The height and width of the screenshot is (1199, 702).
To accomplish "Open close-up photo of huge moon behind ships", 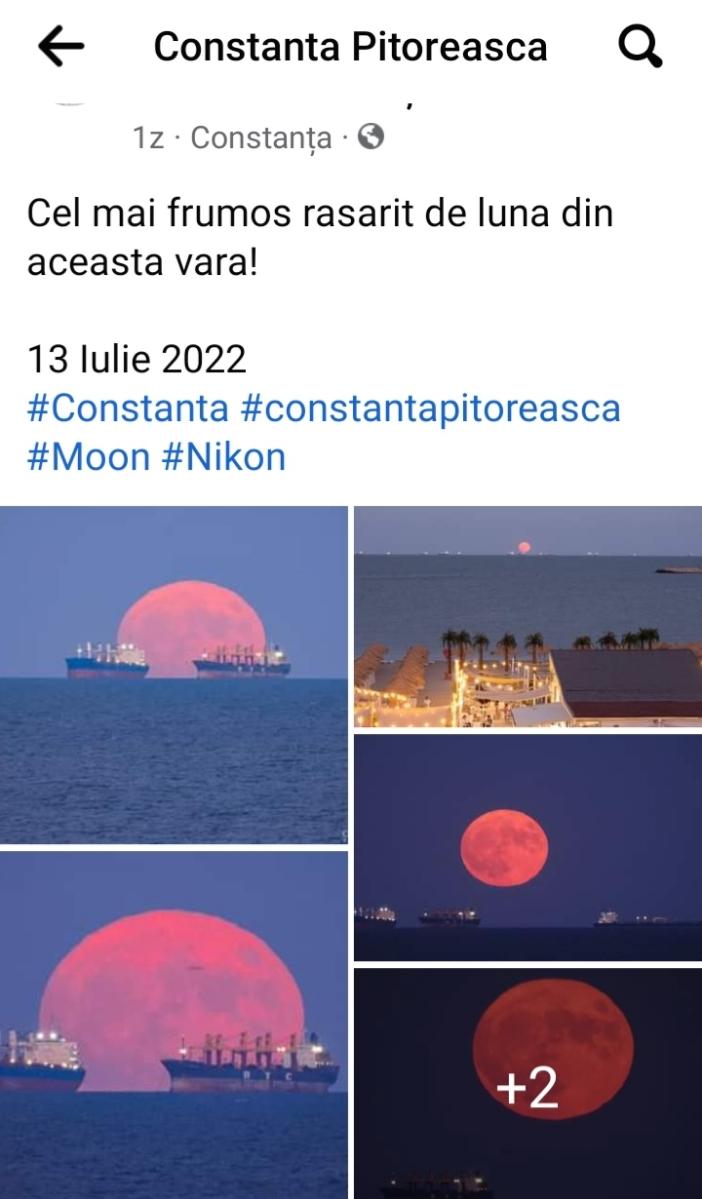I will [x=174, y=1025].
